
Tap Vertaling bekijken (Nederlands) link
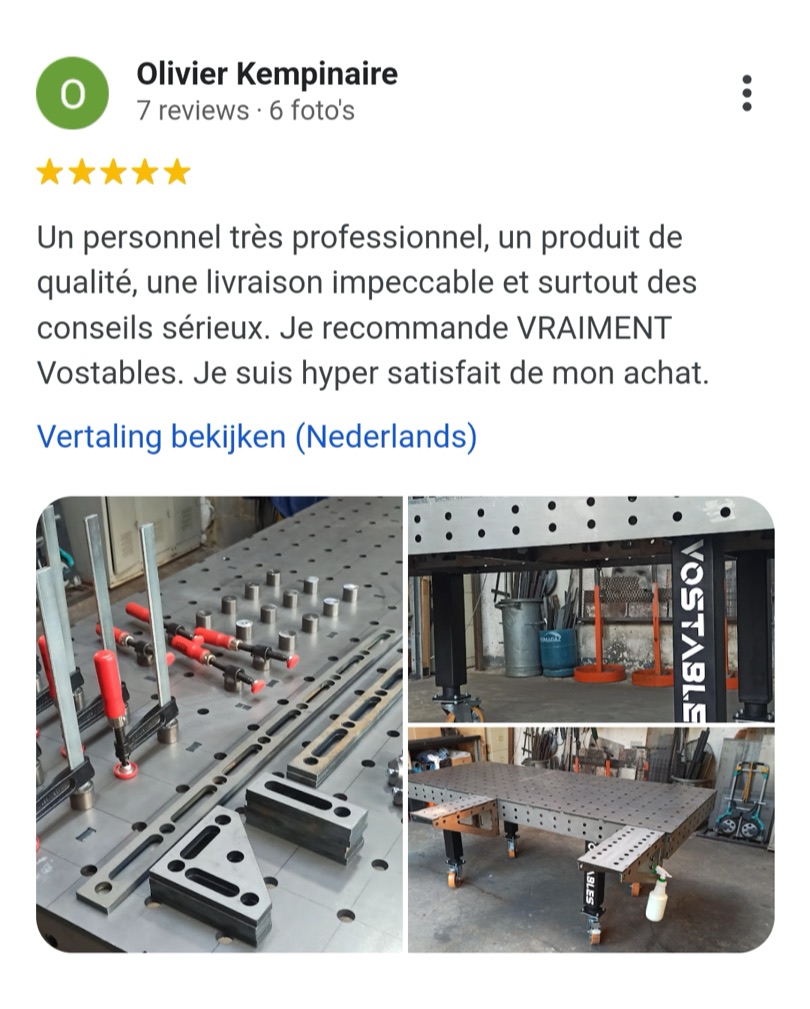pyautogui.click(x=256, y=437)
